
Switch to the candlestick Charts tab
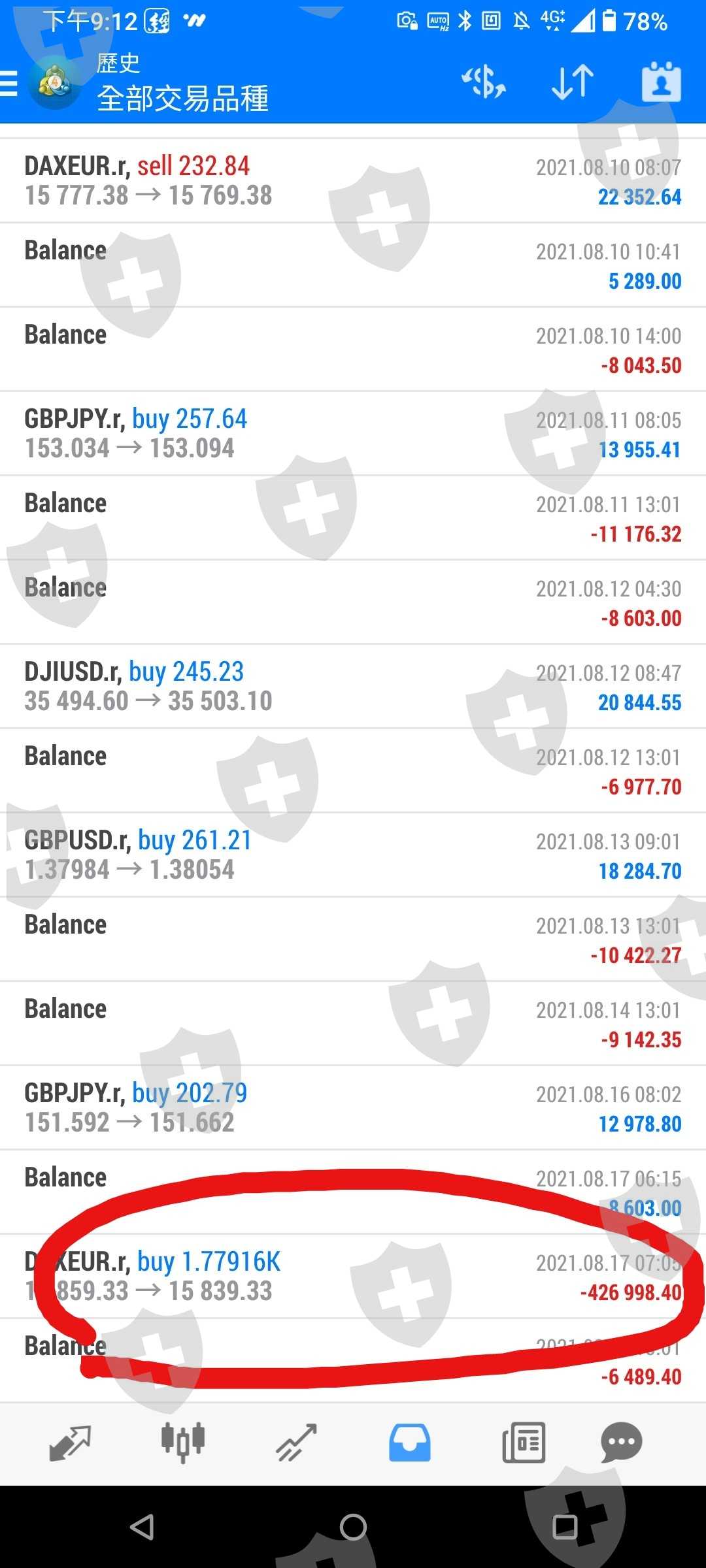point(183,1443)
